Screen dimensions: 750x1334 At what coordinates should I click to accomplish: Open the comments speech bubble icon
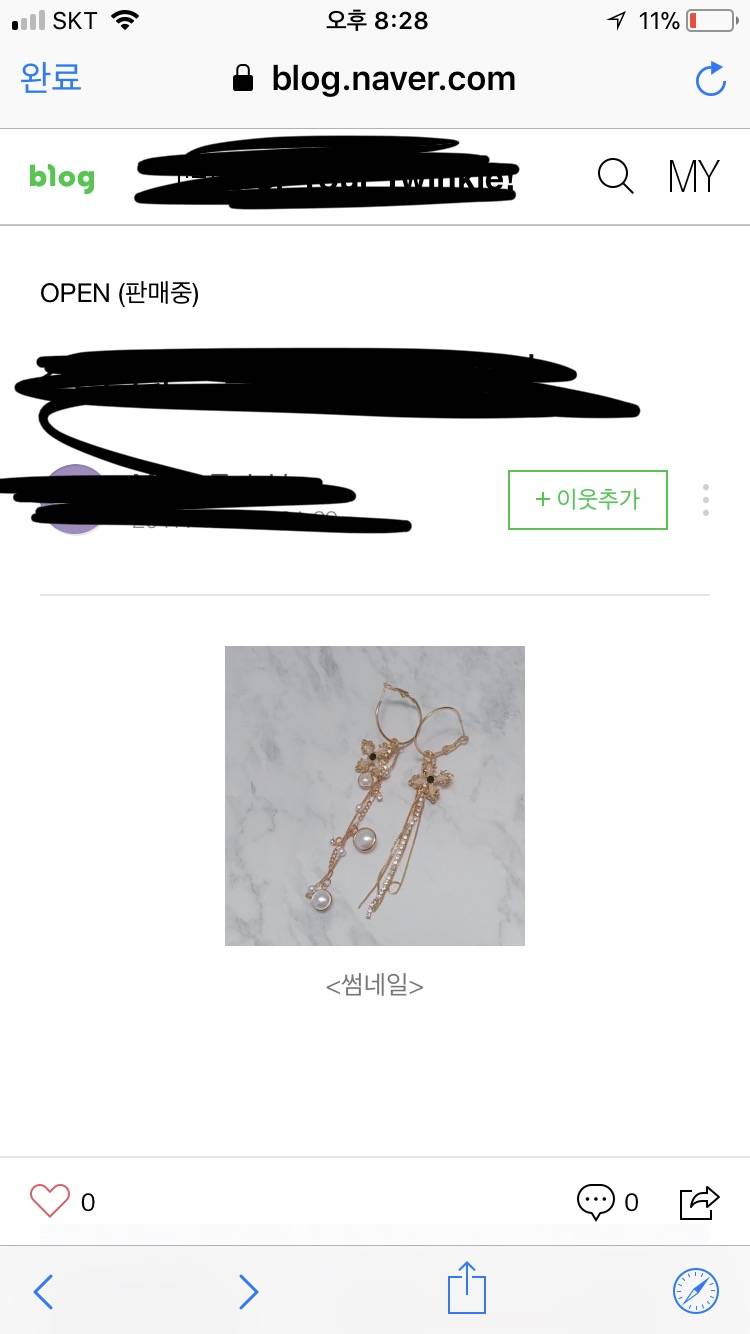pos(597,1202)
